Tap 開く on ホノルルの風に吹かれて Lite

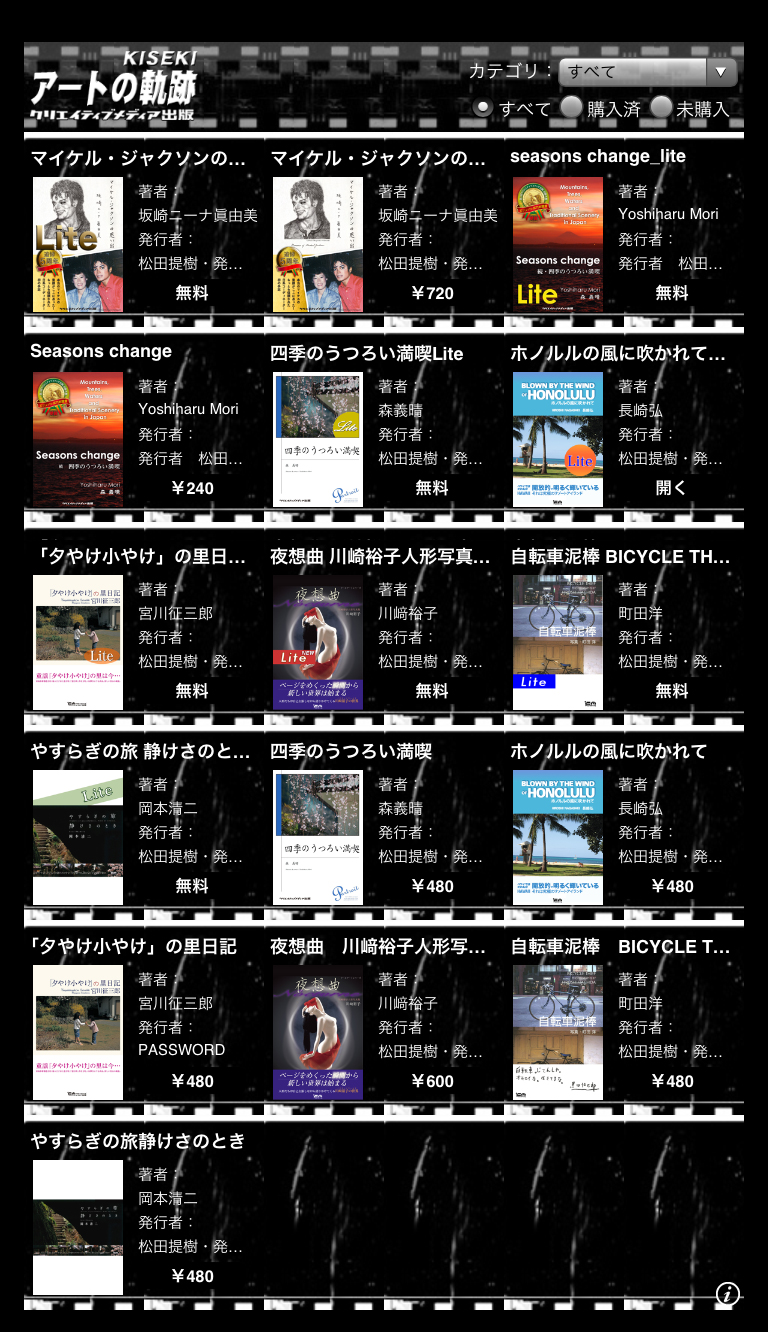(672, 488)
